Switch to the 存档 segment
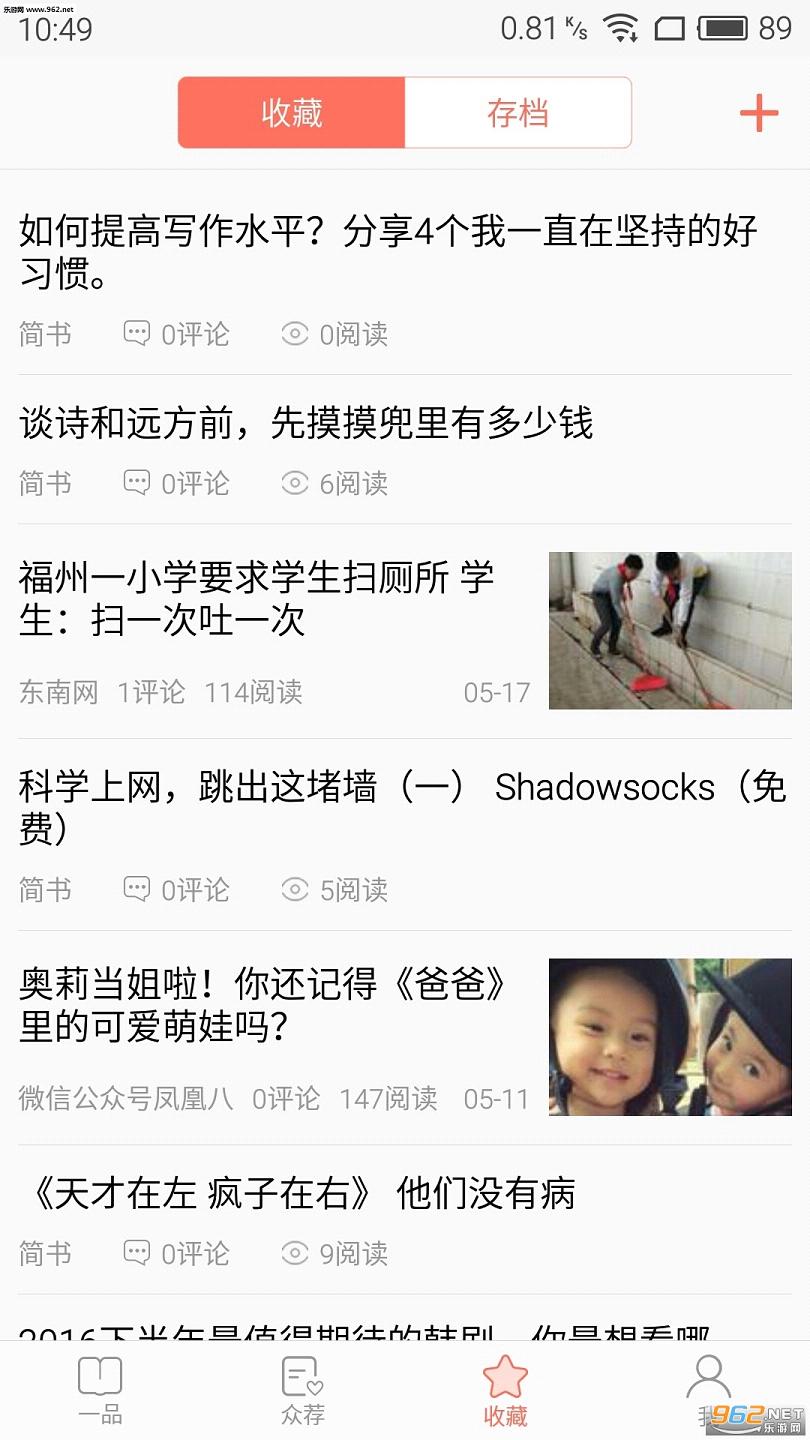The width and height of the screenshot is (810, 1440). click(x=518, y=113)
